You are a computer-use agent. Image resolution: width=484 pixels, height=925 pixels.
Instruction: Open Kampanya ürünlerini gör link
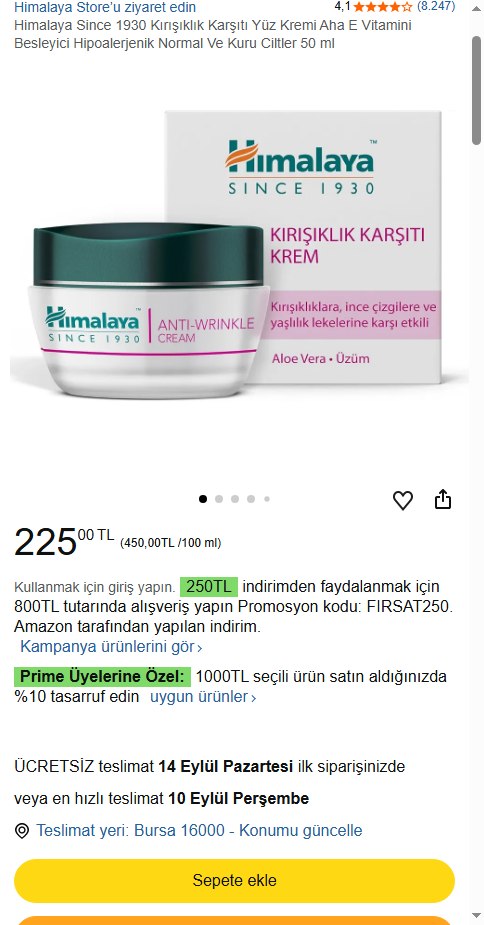(x=111, y=647)
